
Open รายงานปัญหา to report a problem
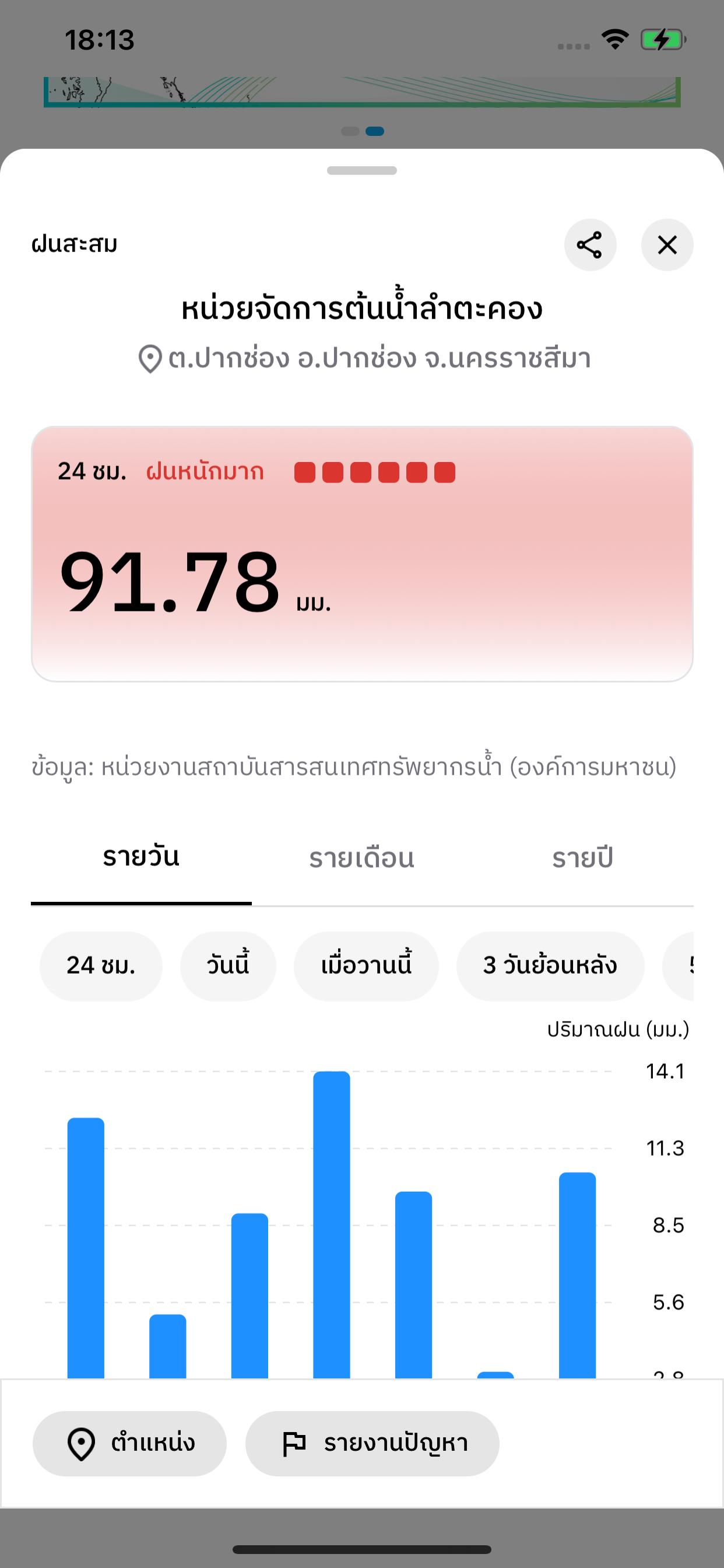[x=372, y=1443]
